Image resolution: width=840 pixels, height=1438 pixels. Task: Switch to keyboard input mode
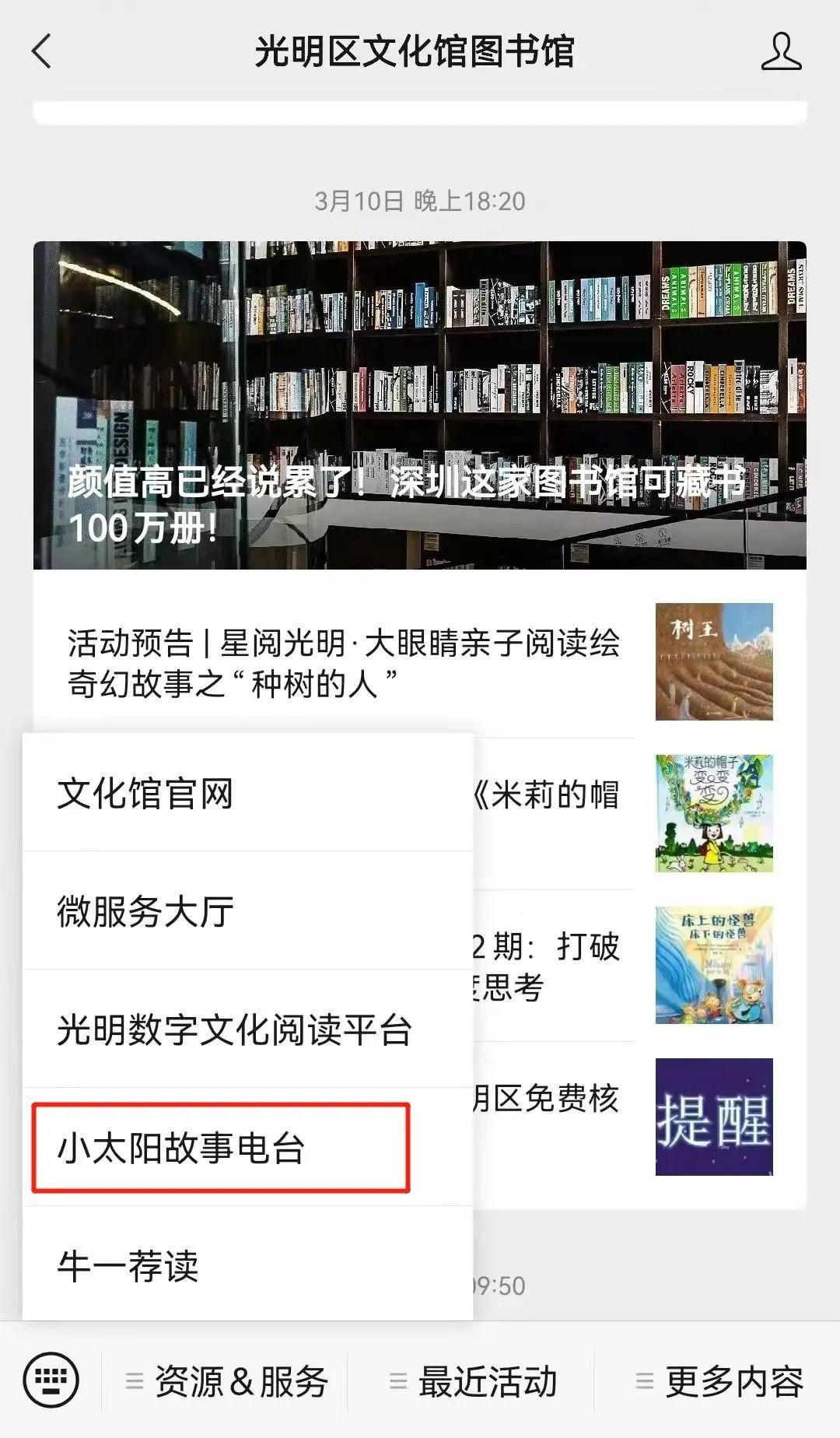[51, 1380]
